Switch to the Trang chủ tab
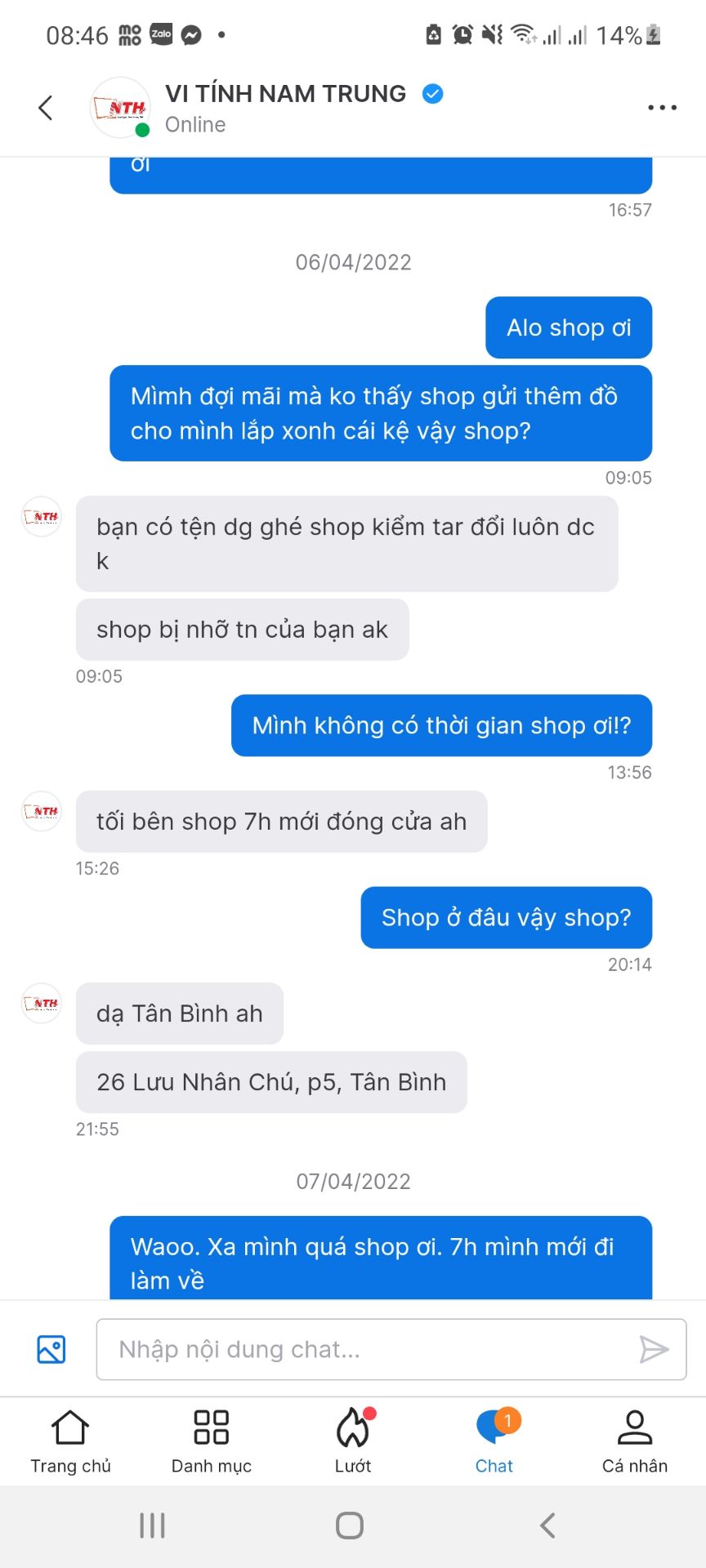 (70, 1442)
